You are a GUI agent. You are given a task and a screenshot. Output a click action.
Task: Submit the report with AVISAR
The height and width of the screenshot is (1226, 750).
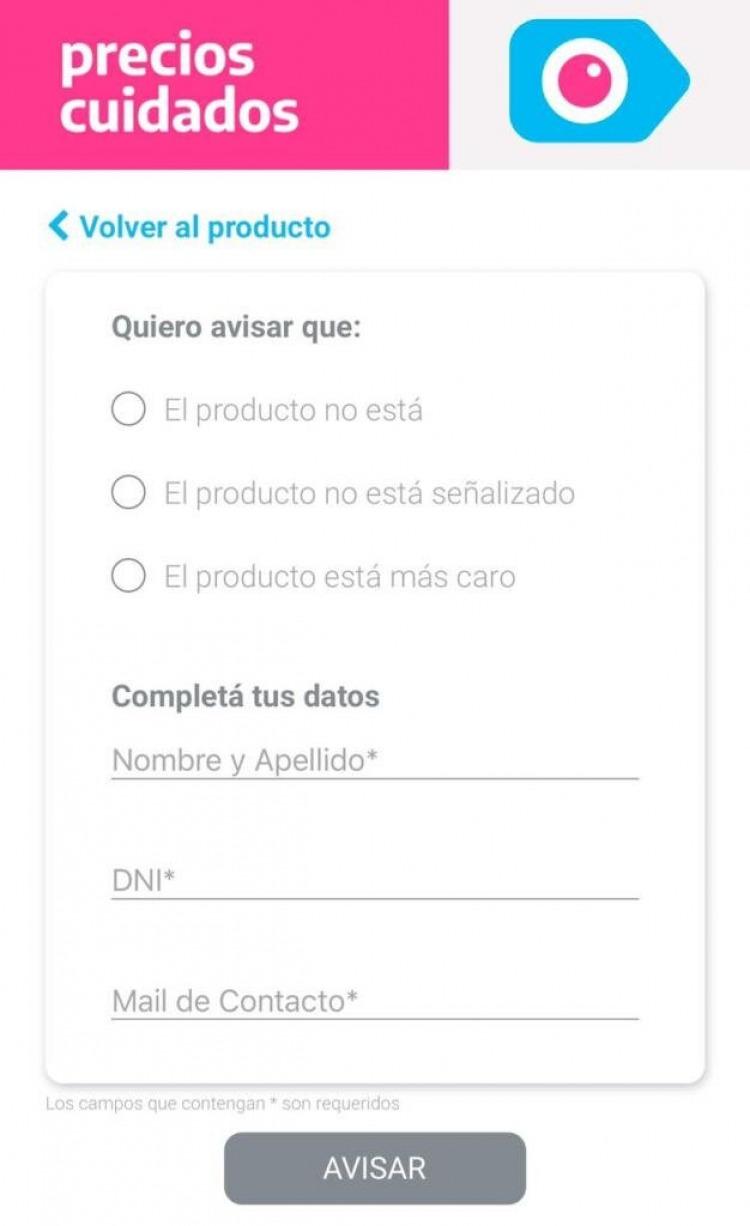coord(375,1168)
